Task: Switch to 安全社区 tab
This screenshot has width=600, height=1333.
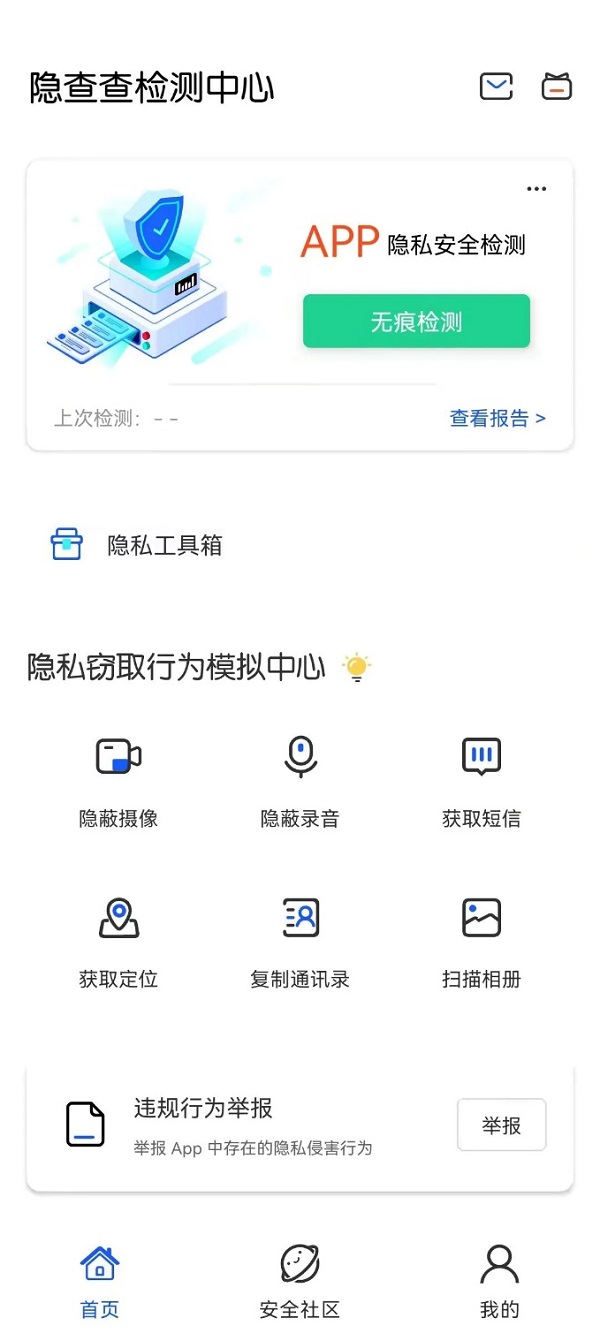Action: (300, 1282)
